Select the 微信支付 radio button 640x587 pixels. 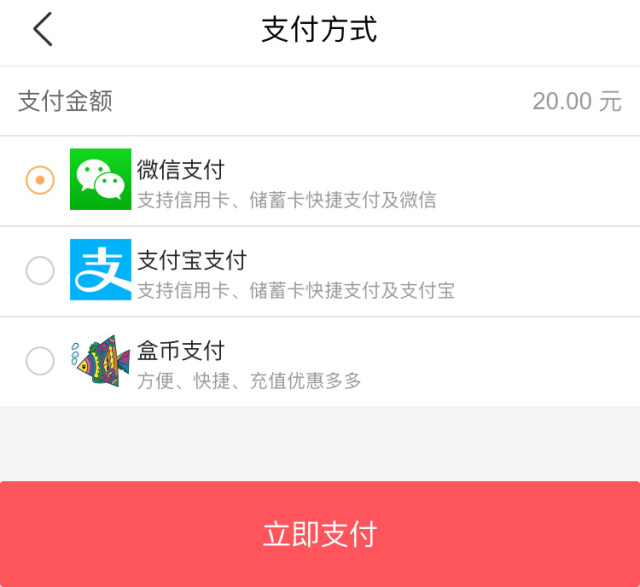tap(40, 180)
